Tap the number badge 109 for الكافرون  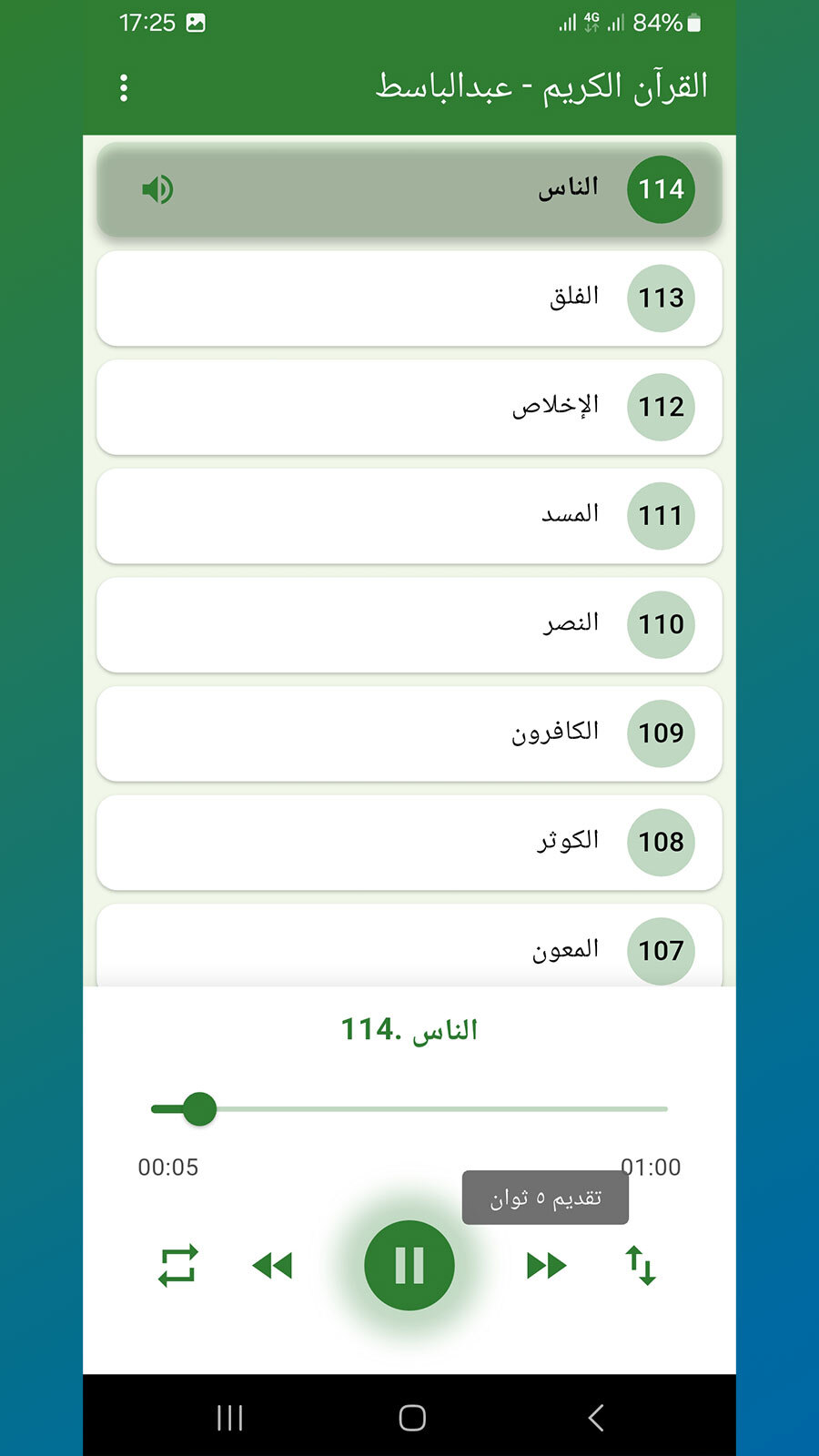(x=662, y=734)
